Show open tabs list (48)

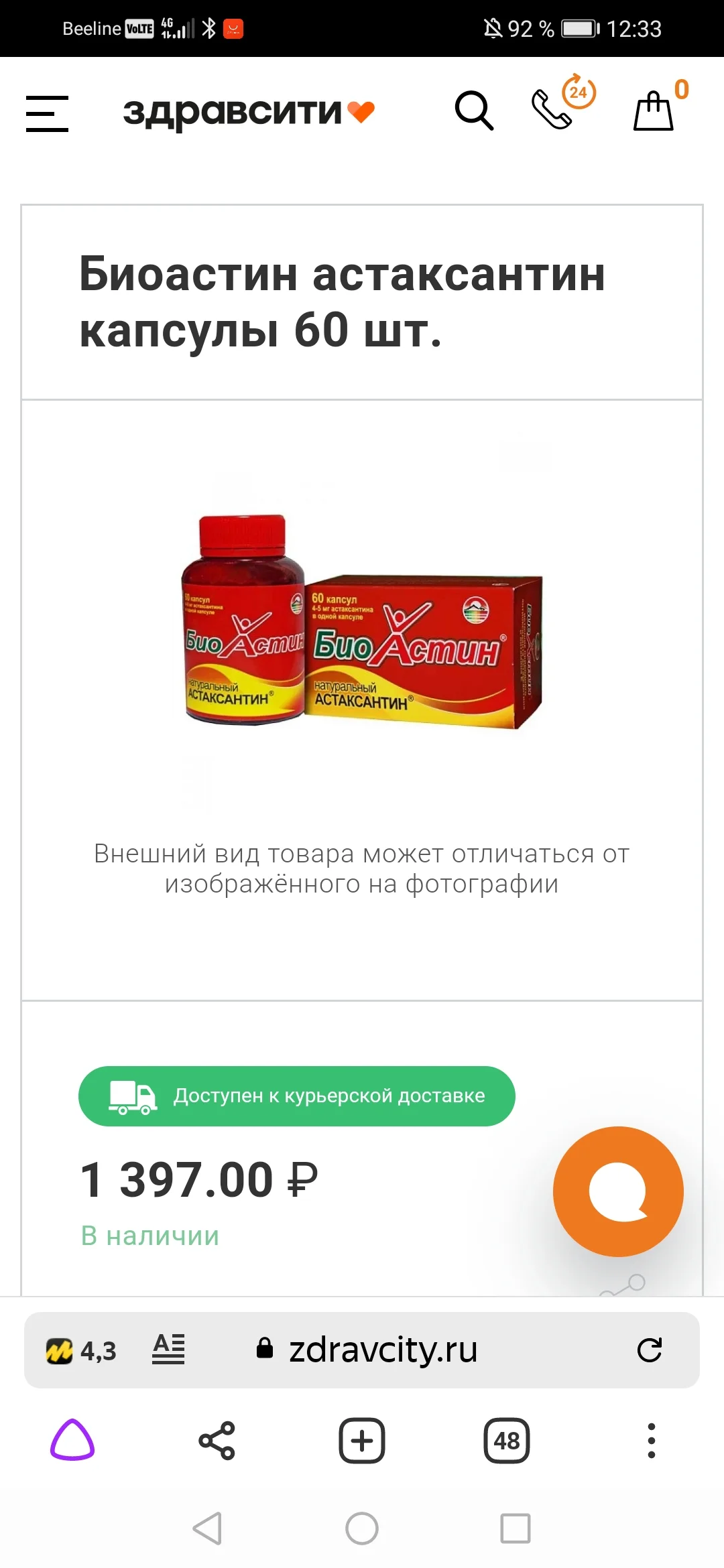tap(507, 1441)
